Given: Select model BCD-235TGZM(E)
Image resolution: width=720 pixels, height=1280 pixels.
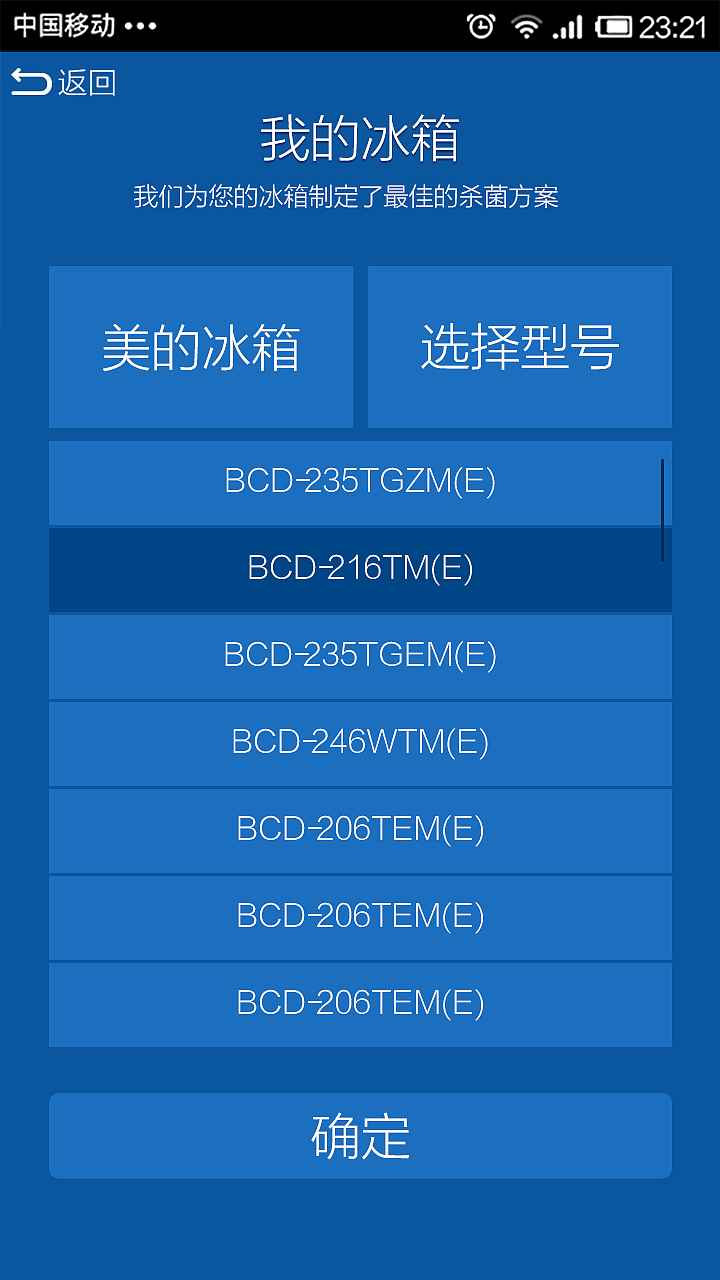Looking at the screenshot, I should [360, 483].
